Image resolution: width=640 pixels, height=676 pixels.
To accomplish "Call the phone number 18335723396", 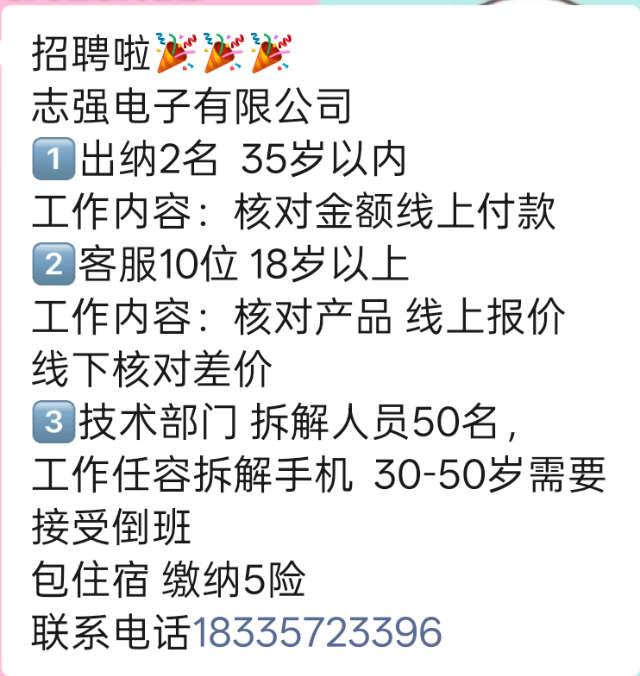I will click(316, 632).
